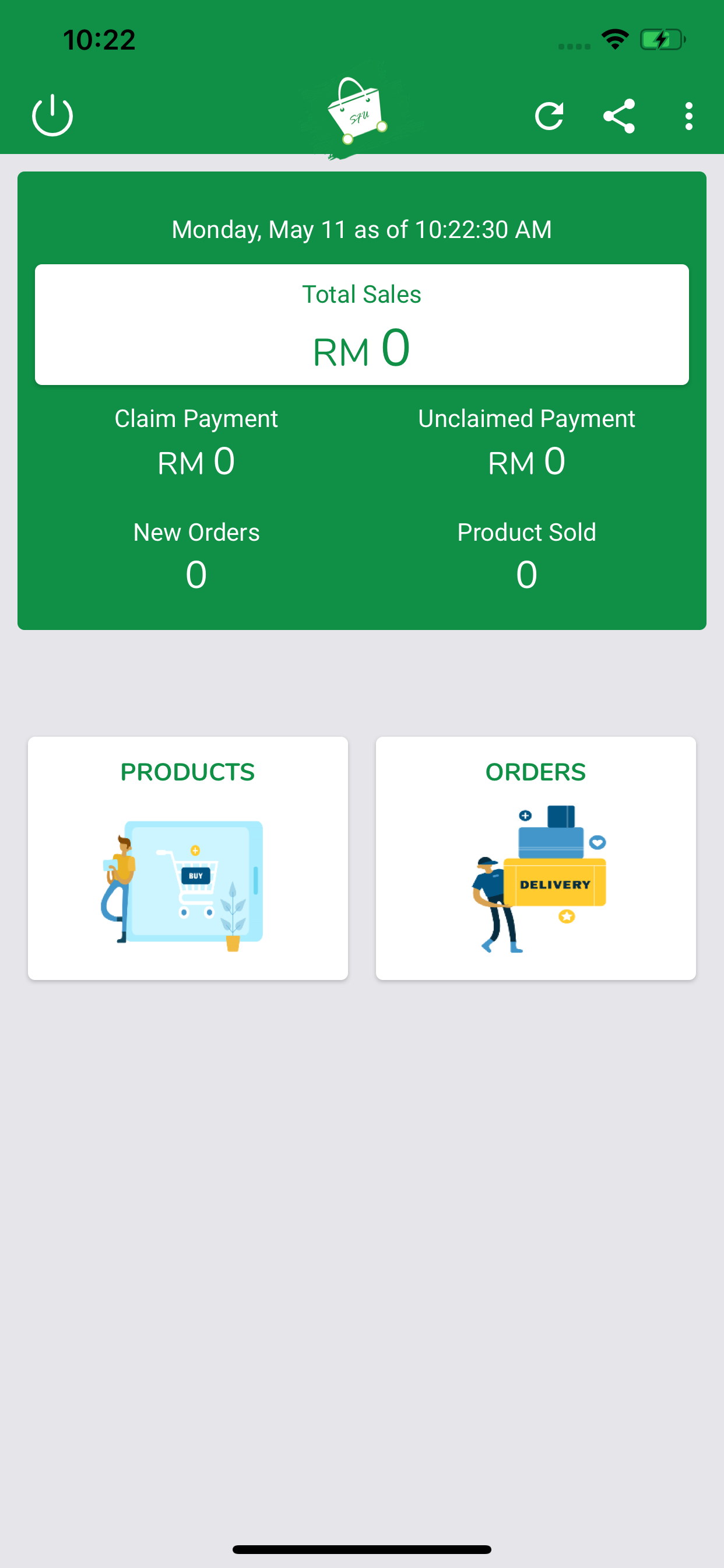
Task: Open the ORDERS card
Action: 536,857
